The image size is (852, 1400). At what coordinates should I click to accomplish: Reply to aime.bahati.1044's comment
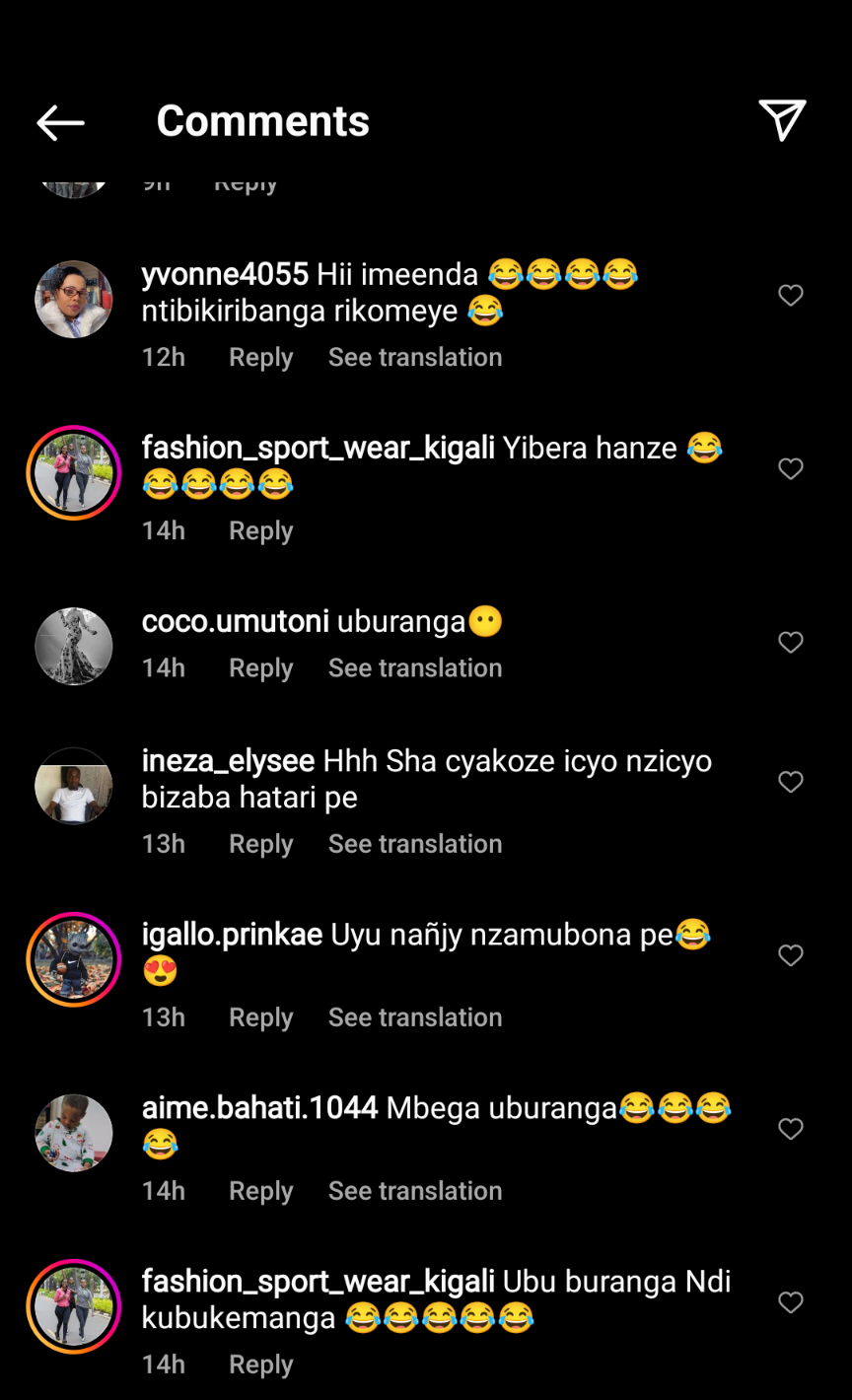click(260, 1191)
